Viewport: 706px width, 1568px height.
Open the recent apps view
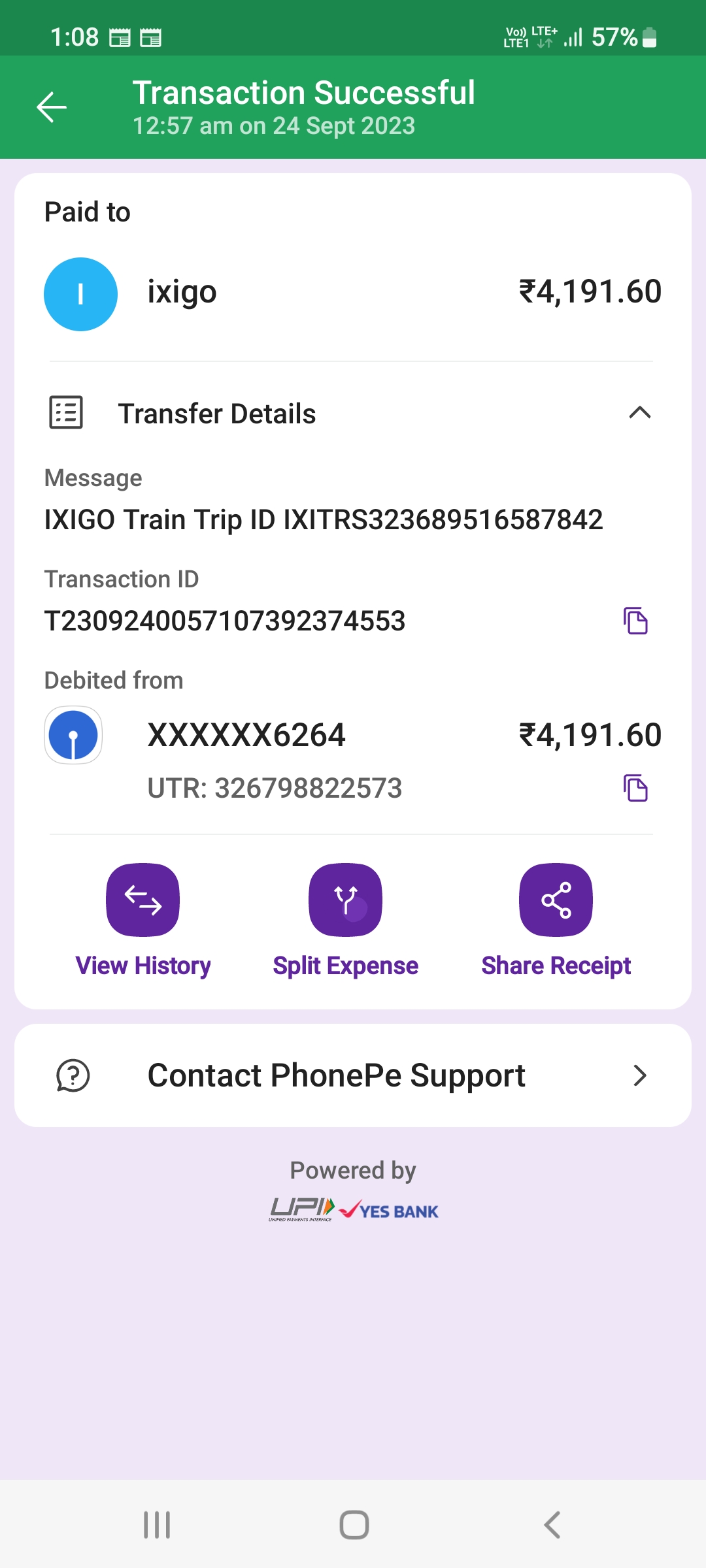pyautogui.click(x=157, y=1525)
